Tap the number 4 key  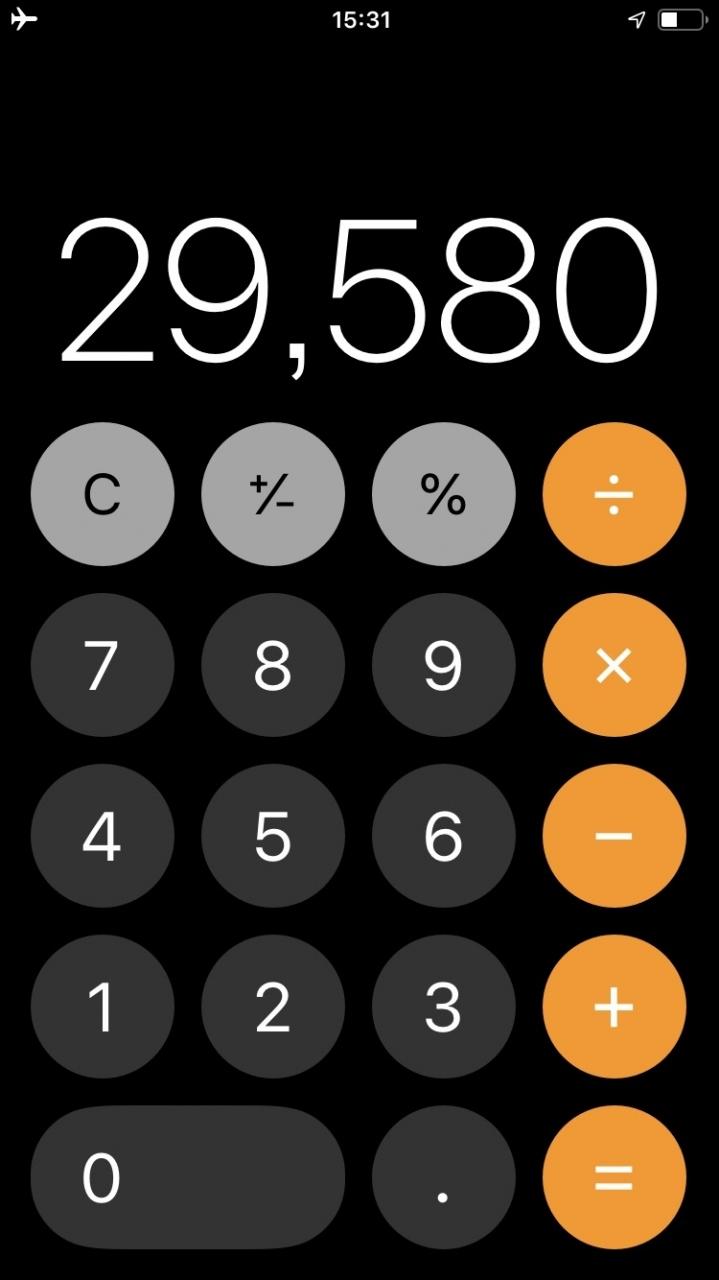tap(102, 836)
